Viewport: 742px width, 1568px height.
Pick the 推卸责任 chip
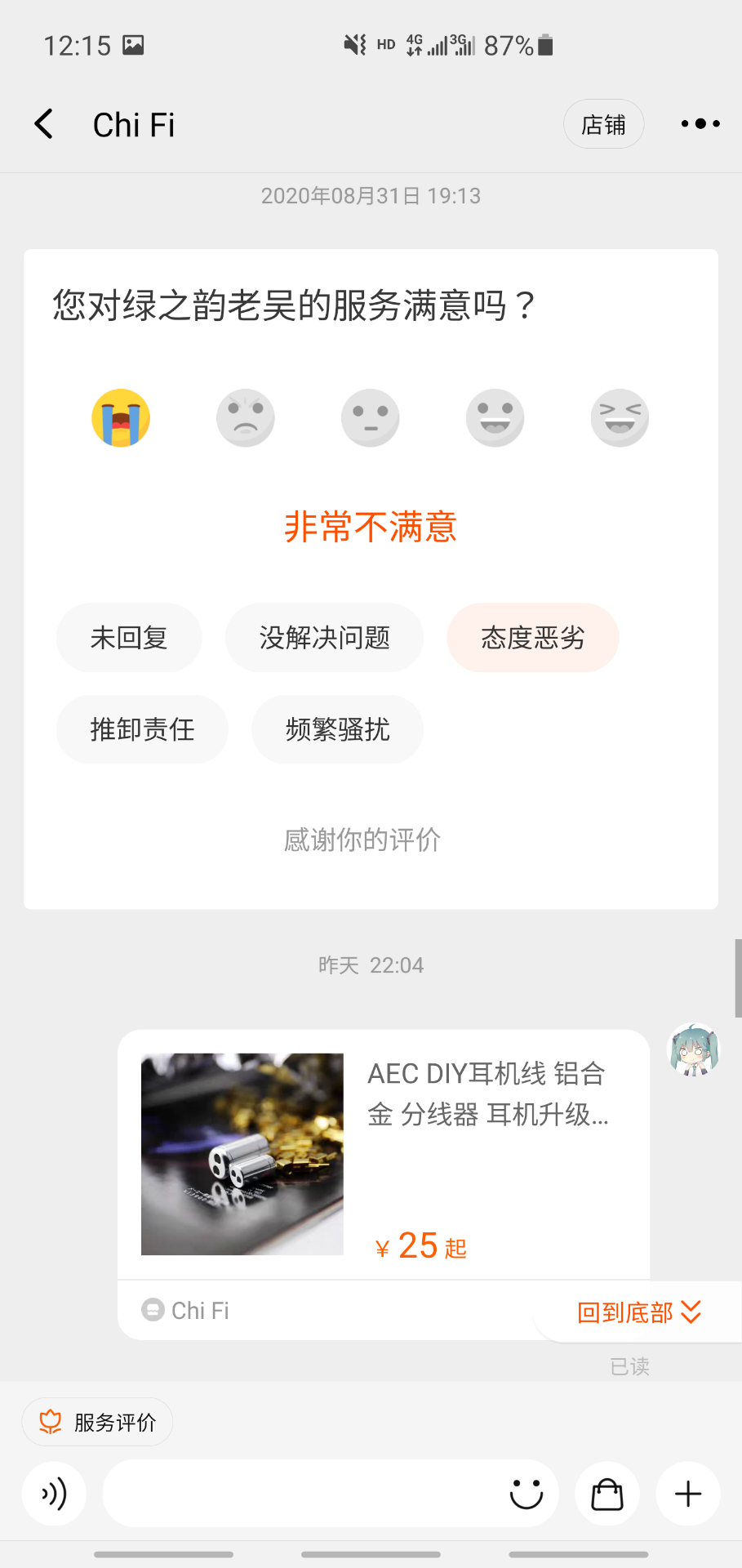pos(142,729)
